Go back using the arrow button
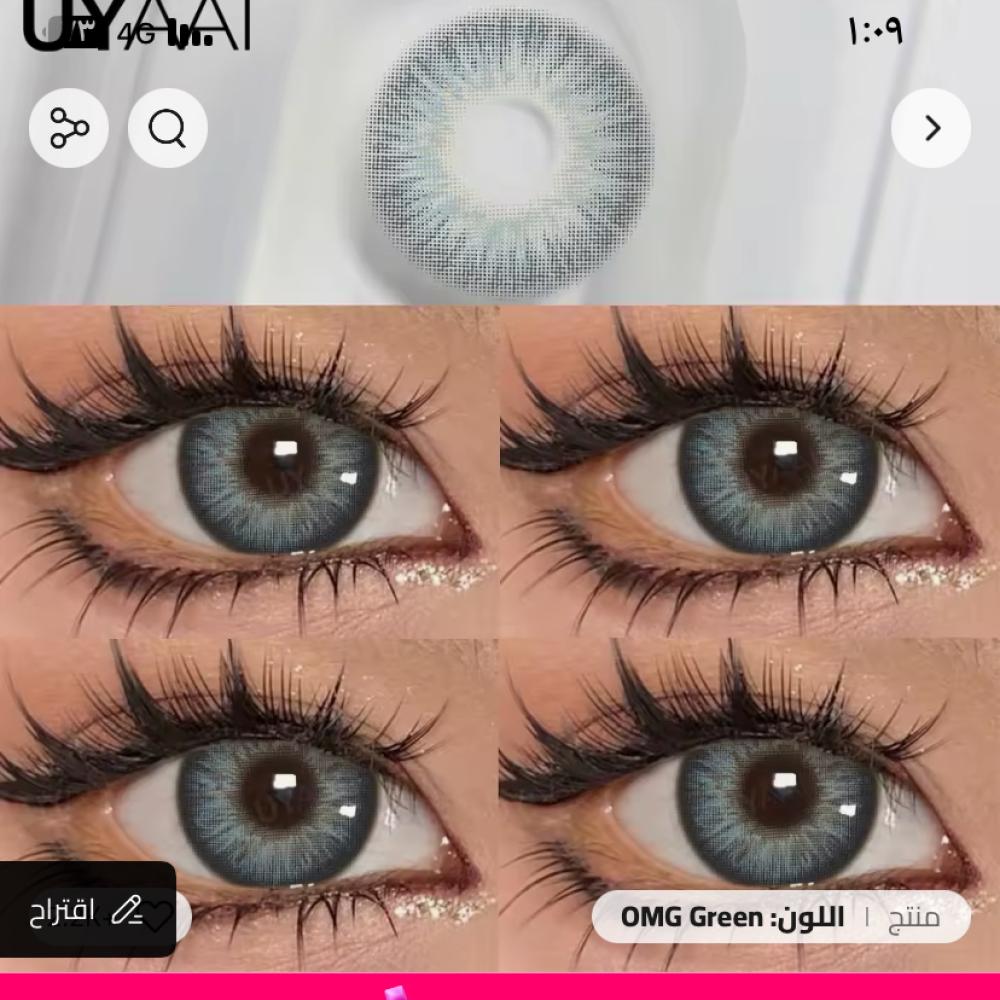 [931, 128]
